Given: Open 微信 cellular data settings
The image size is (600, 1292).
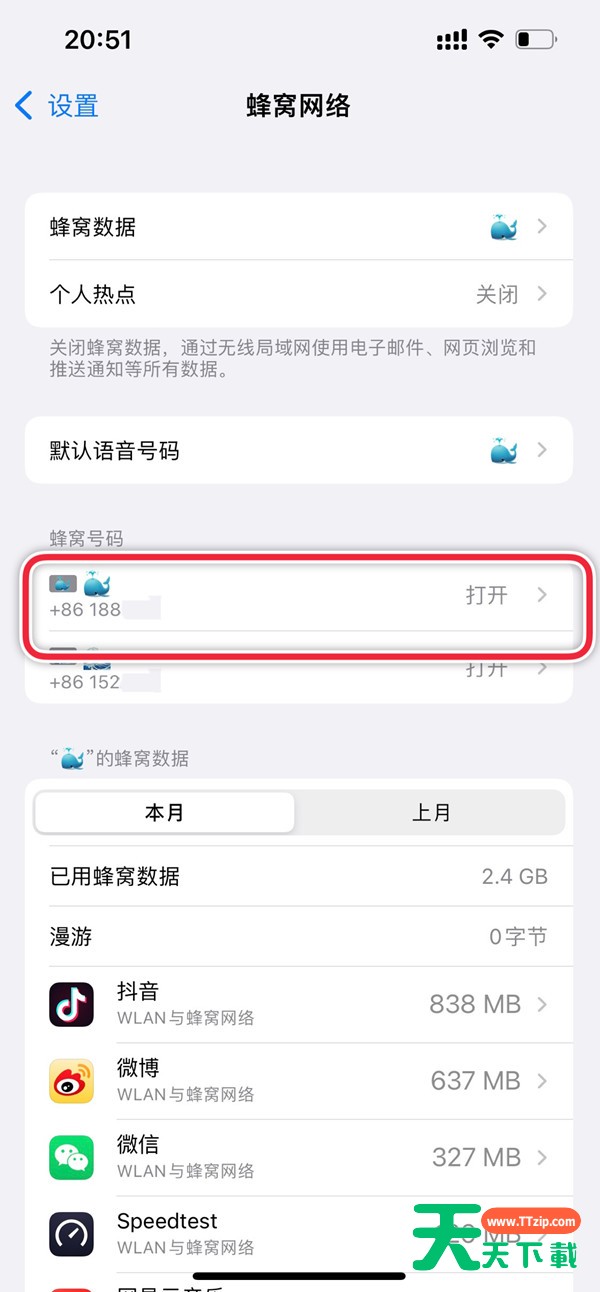Looking at the screenshot, I should (x=299, y=1157).
